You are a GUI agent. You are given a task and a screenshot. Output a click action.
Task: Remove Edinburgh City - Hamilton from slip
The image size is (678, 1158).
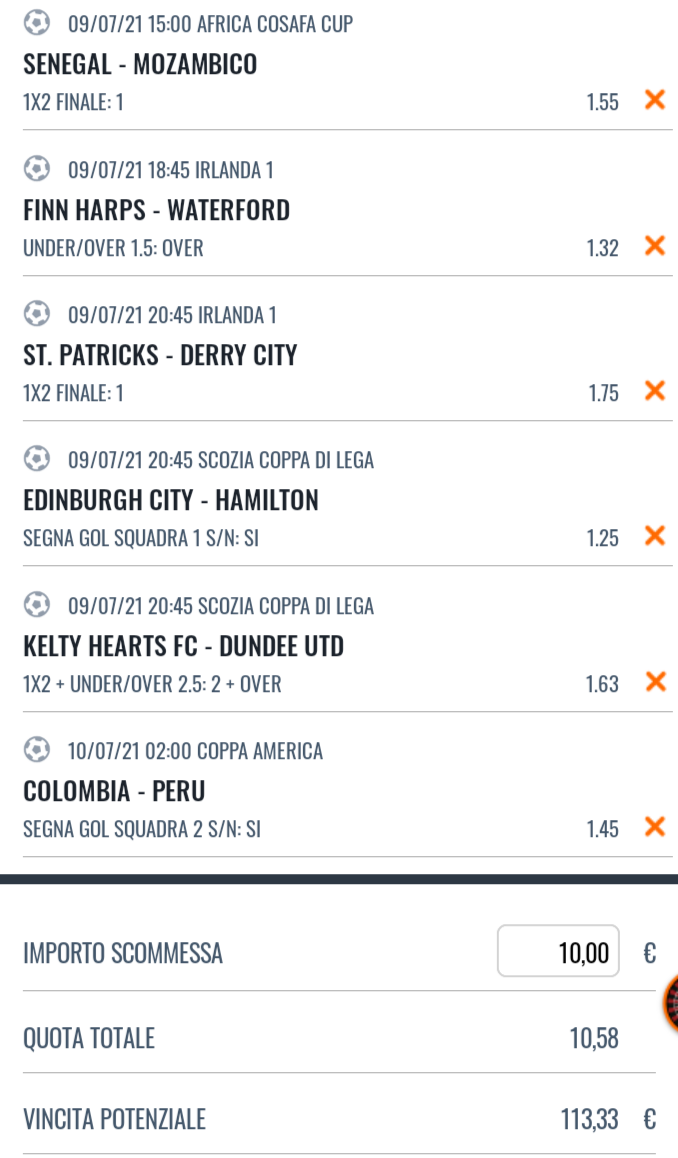coord(654,535)
